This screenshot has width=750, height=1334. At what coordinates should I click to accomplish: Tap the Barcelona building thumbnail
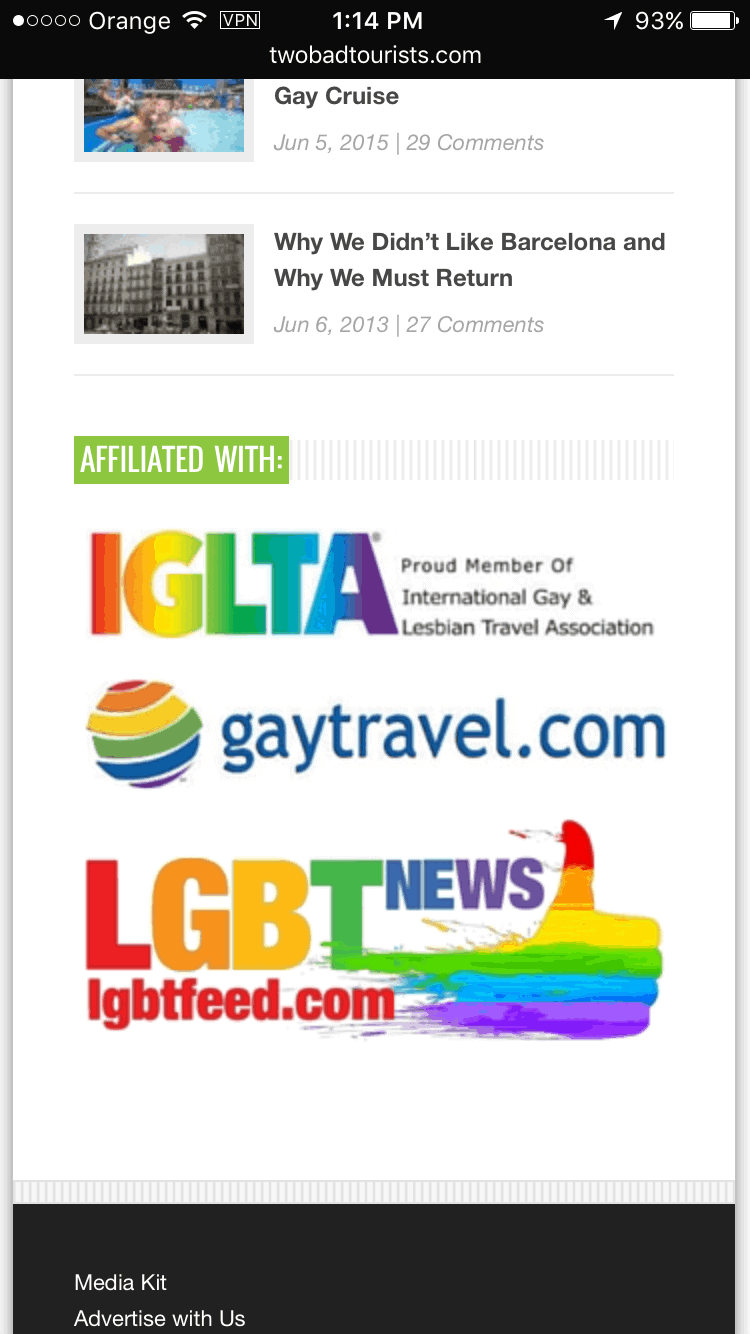coord(164,284)
